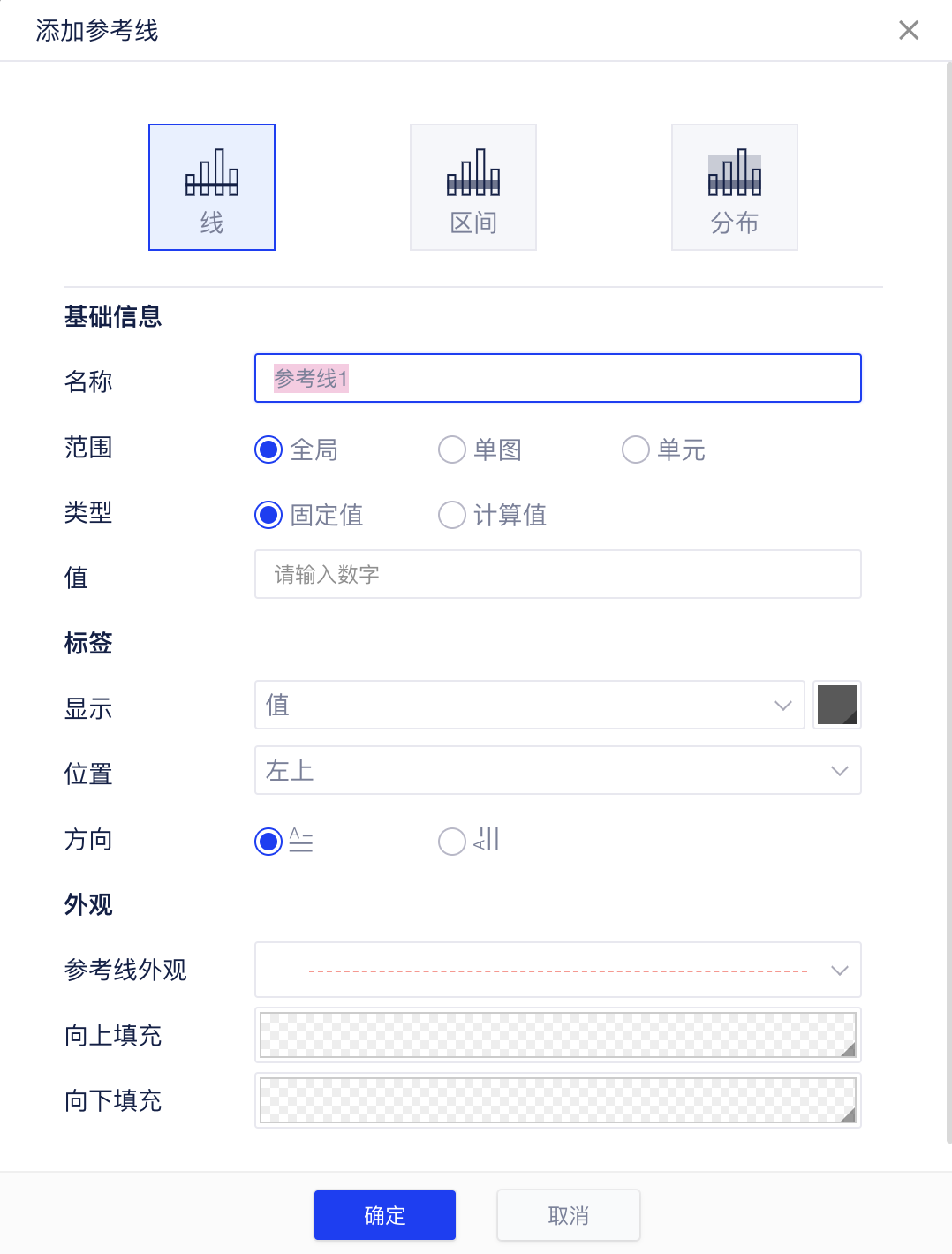Click the 名称 name input field

coord(557,378)
